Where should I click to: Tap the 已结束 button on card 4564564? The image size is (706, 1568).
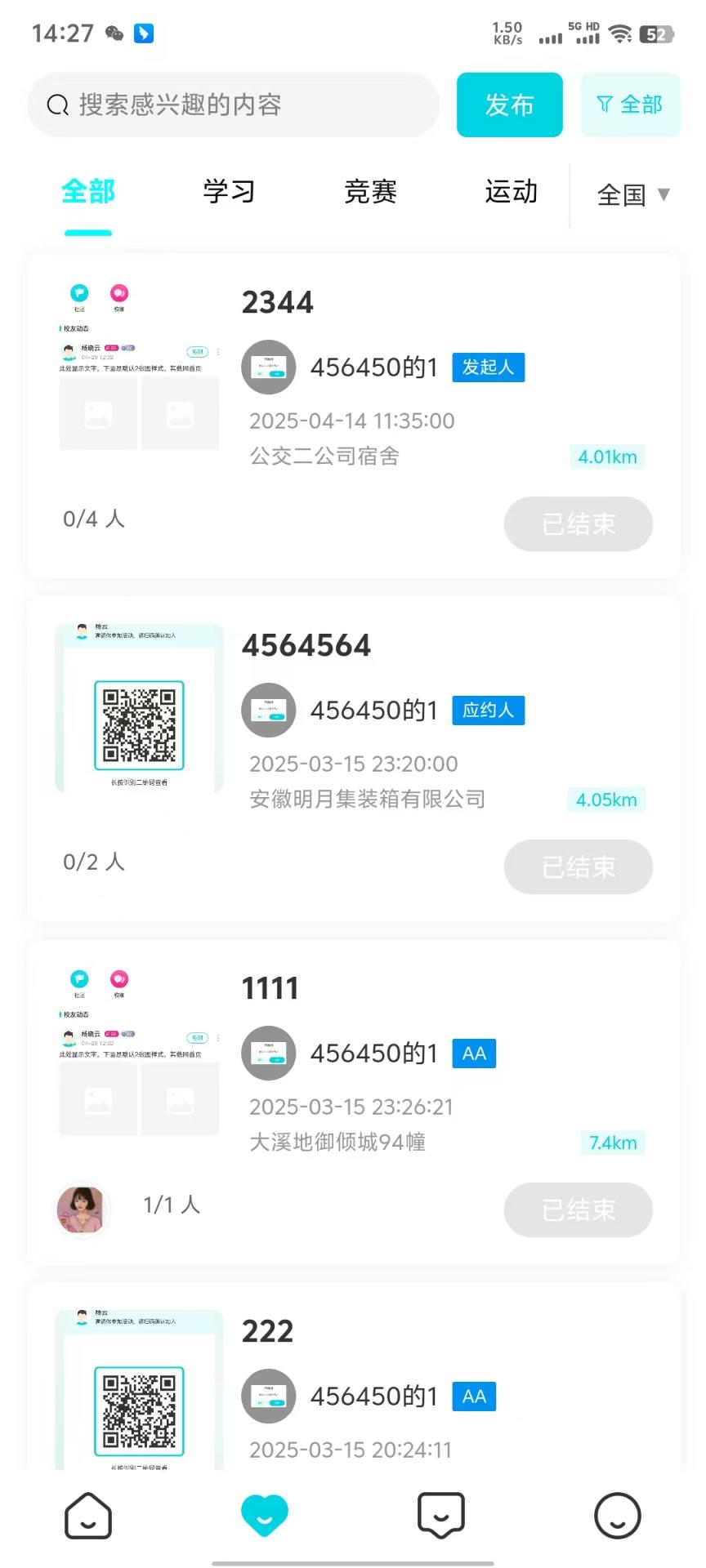tap(578, 867)
